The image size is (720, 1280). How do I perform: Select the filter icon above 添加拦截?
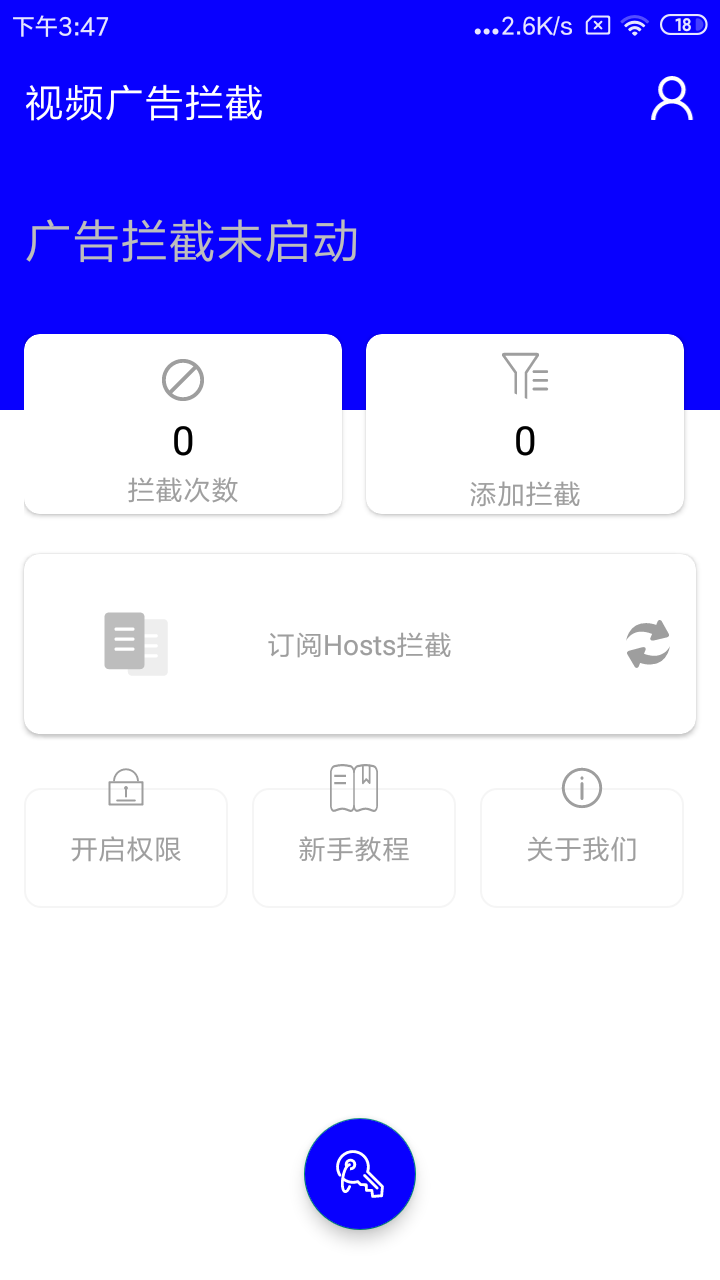[x=524, y=376]
